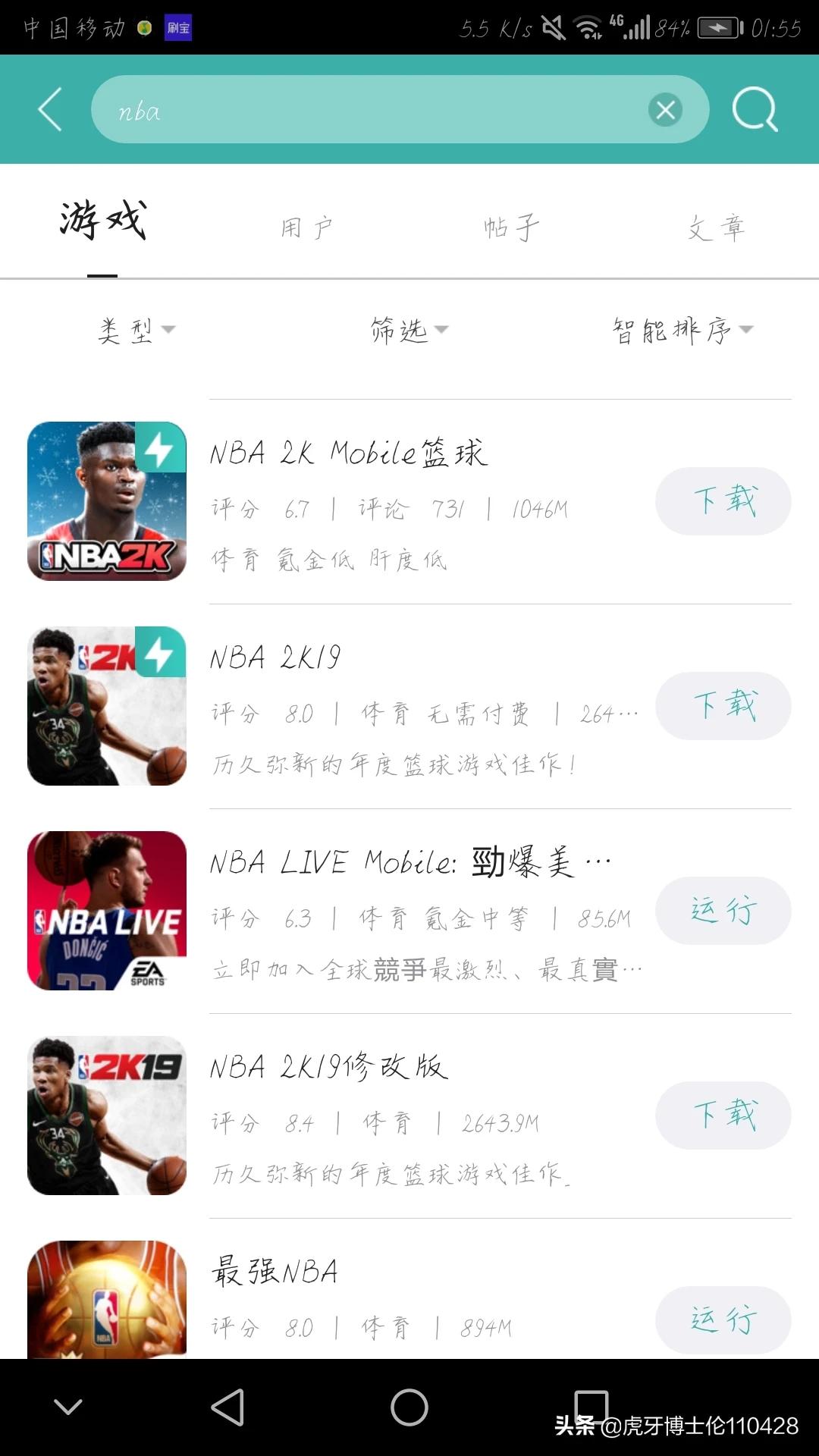819x1456 pixels.
Task: Expand the 类型 dropdown
Action: point(136,330)
